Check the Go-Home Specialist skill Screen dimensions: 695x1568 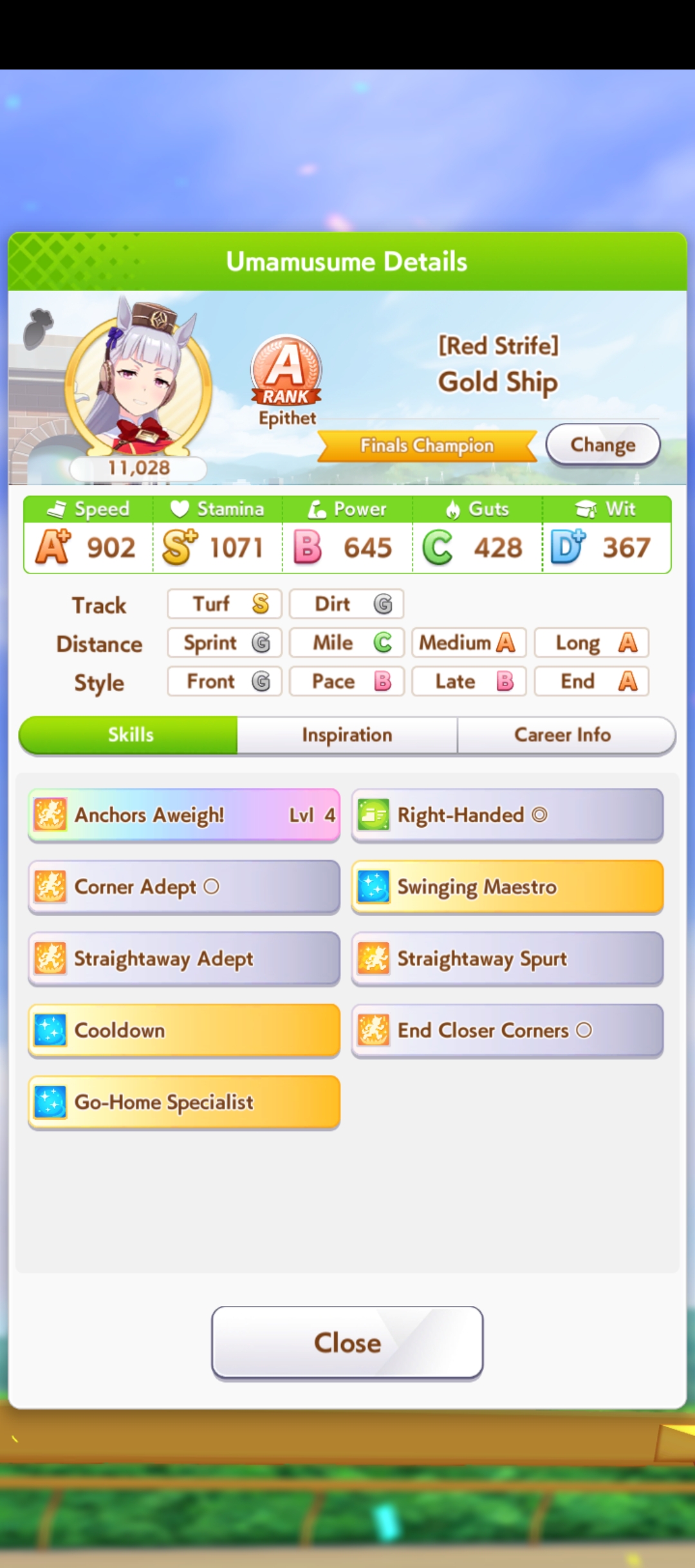[184, 1102]
